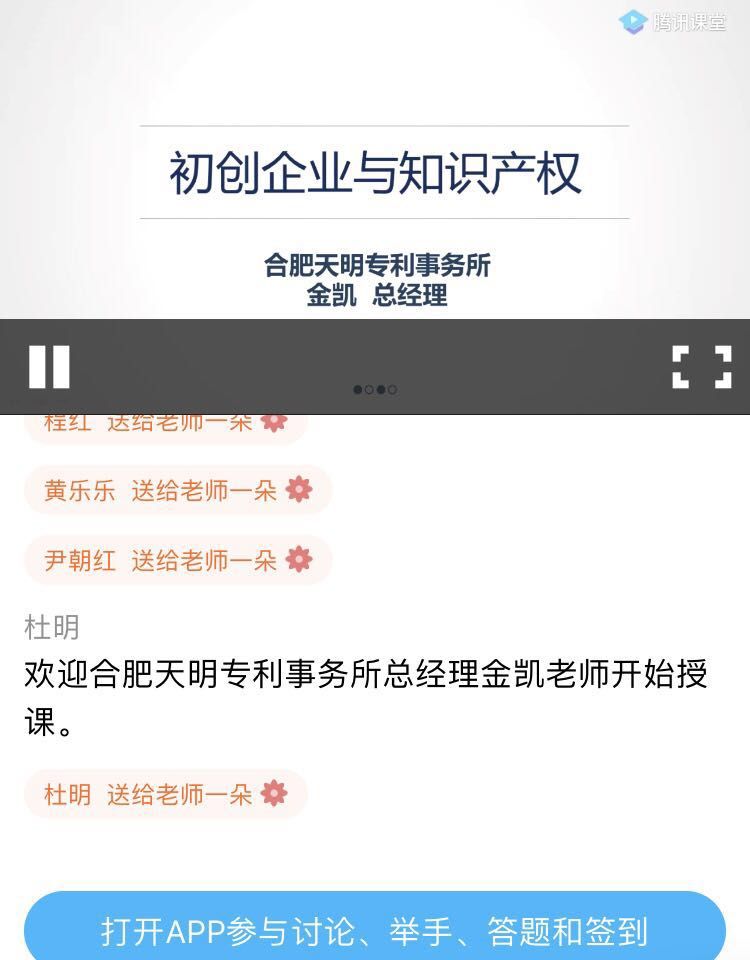Pause the live lecture video
The height and width of the screenshot is (960, 750).
(x=49, y=366)
